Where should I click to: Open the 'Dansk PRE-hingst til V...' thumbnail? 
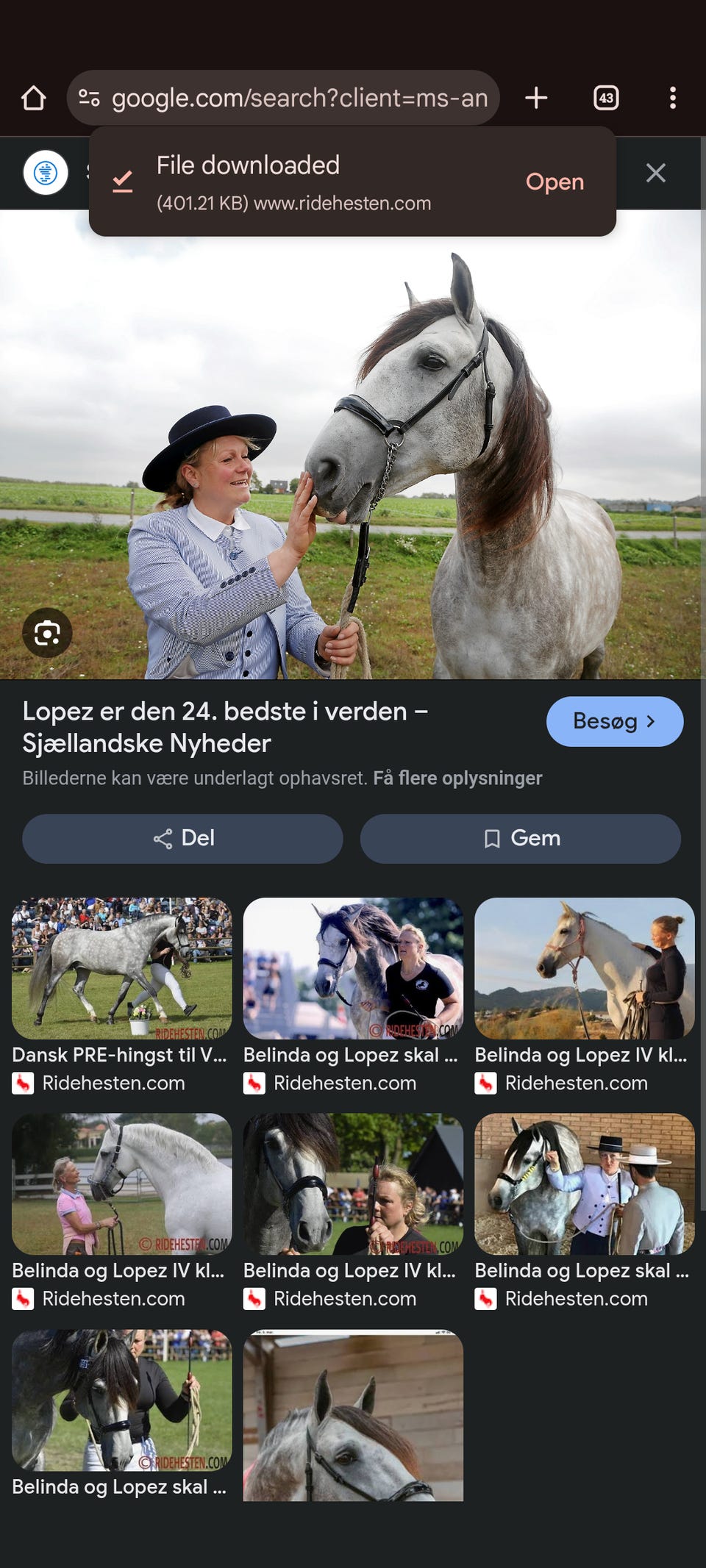121,970
